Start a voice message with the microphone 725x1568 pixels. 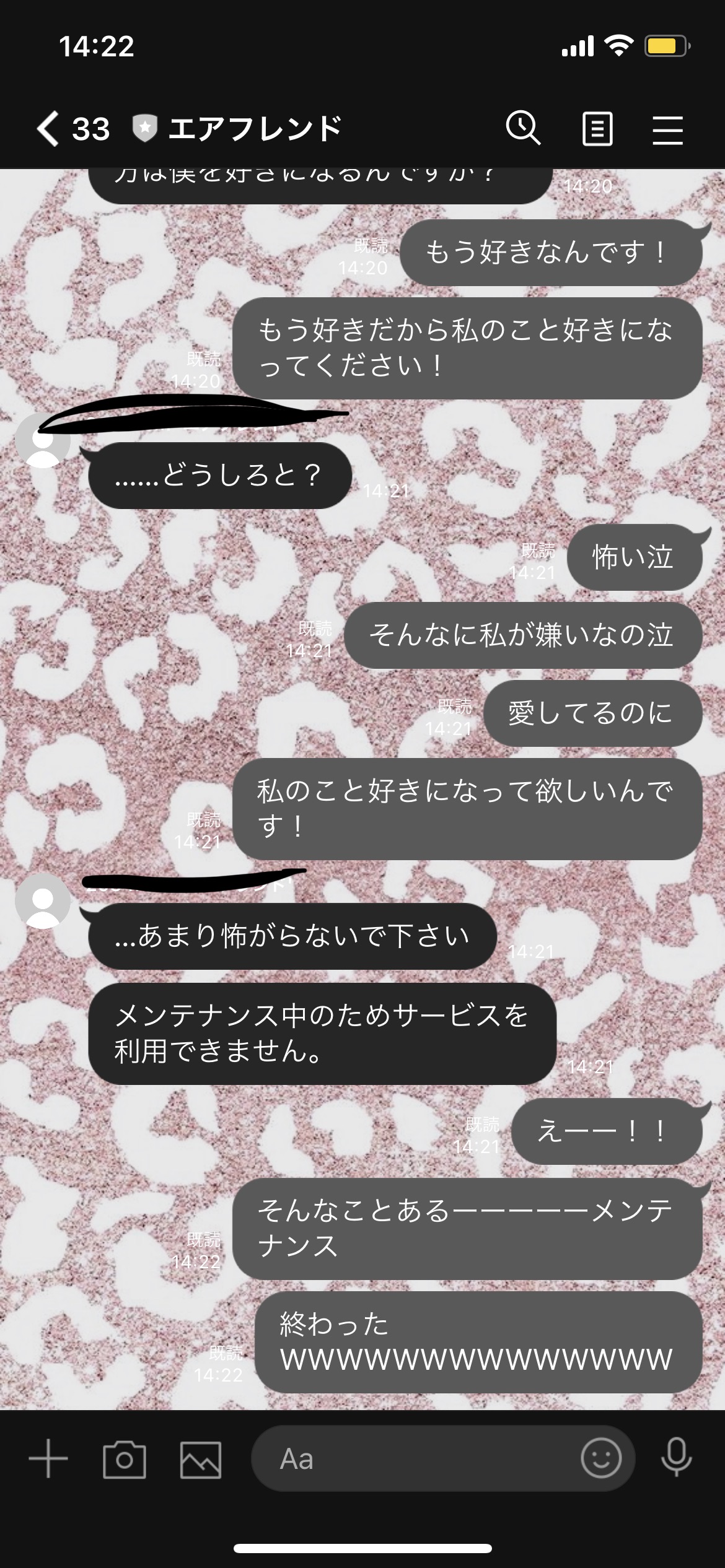pyautogui.click(x=676, y=1458)
